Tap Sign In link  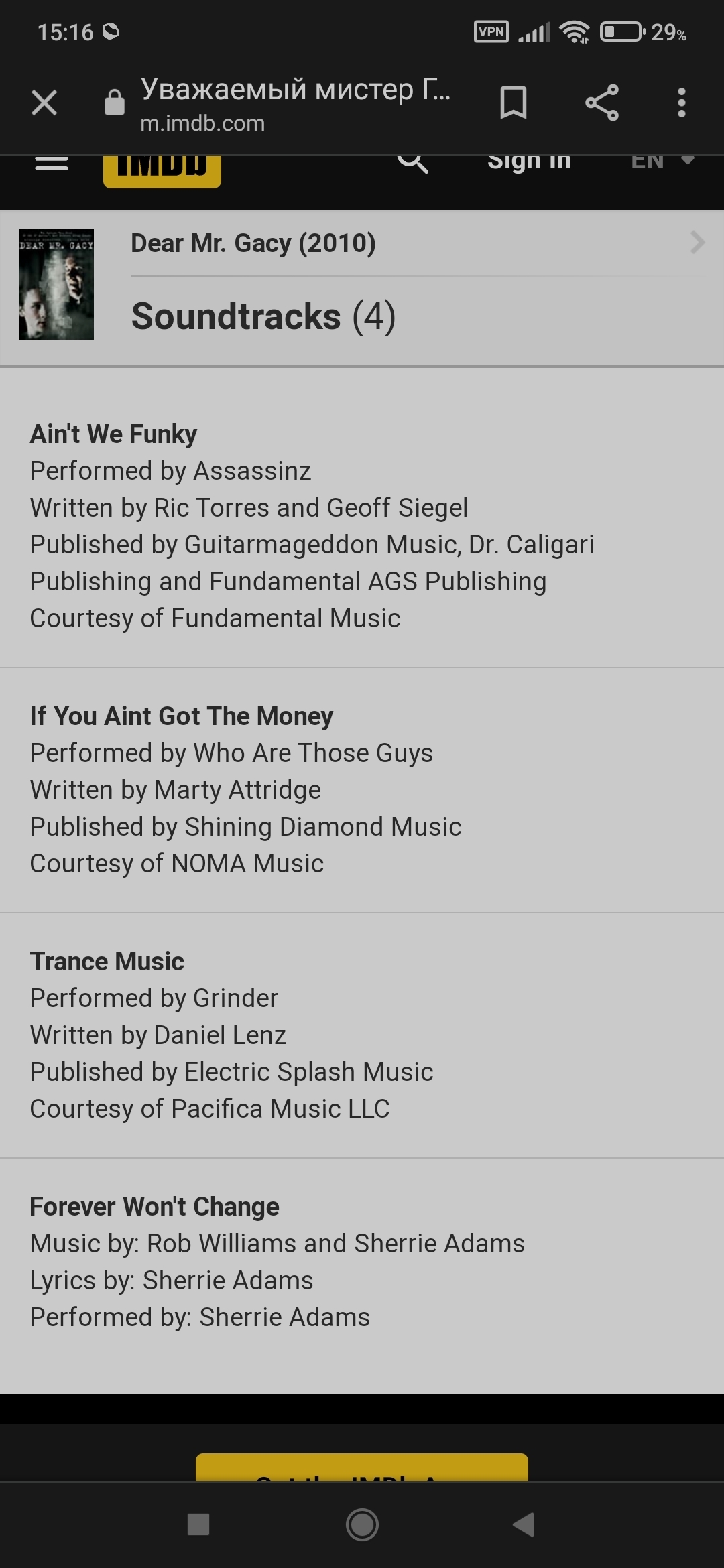click(529, 161)
